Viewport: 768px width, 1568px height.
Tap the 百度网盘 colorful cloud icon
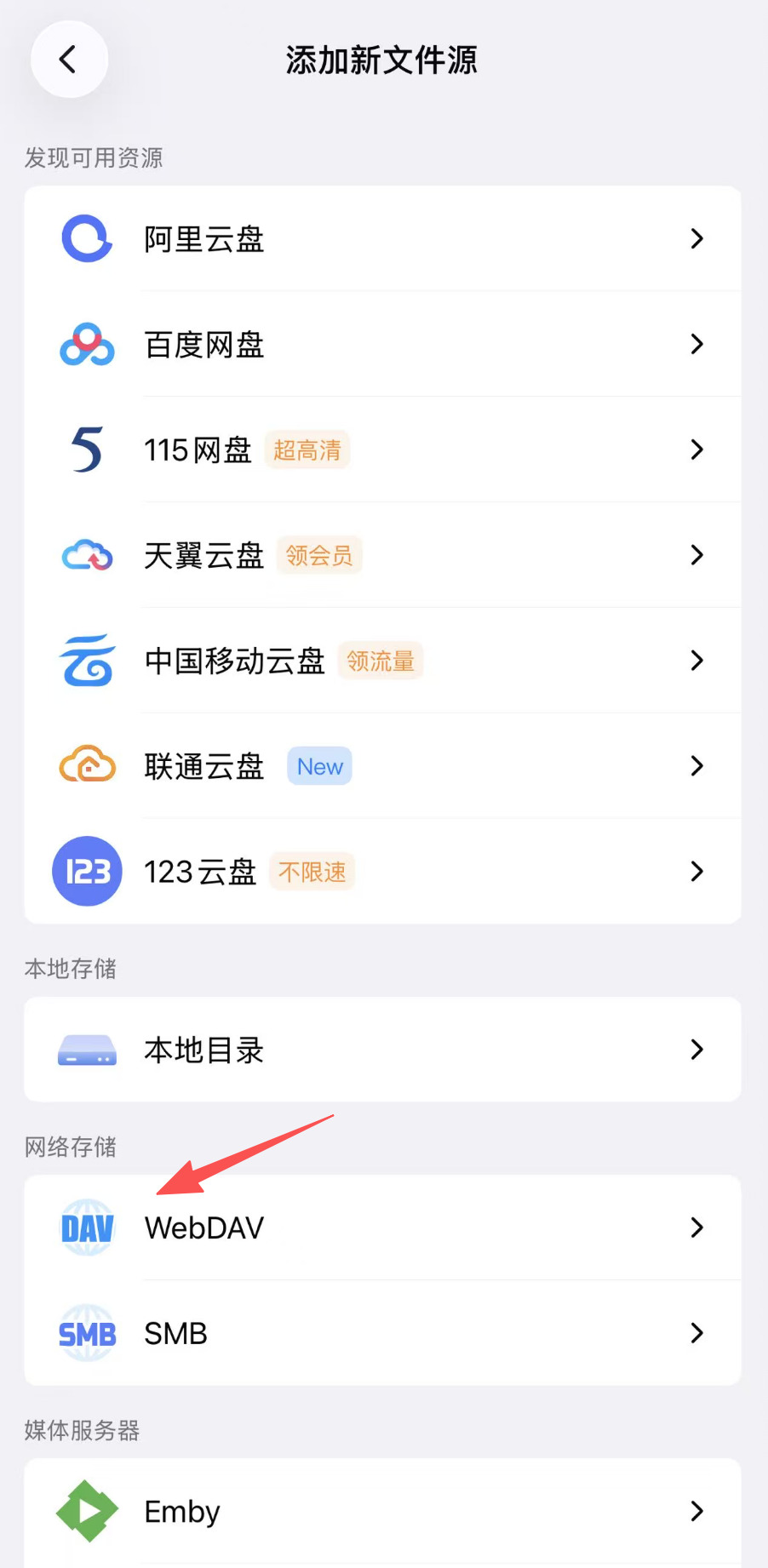tap(86, 344)
